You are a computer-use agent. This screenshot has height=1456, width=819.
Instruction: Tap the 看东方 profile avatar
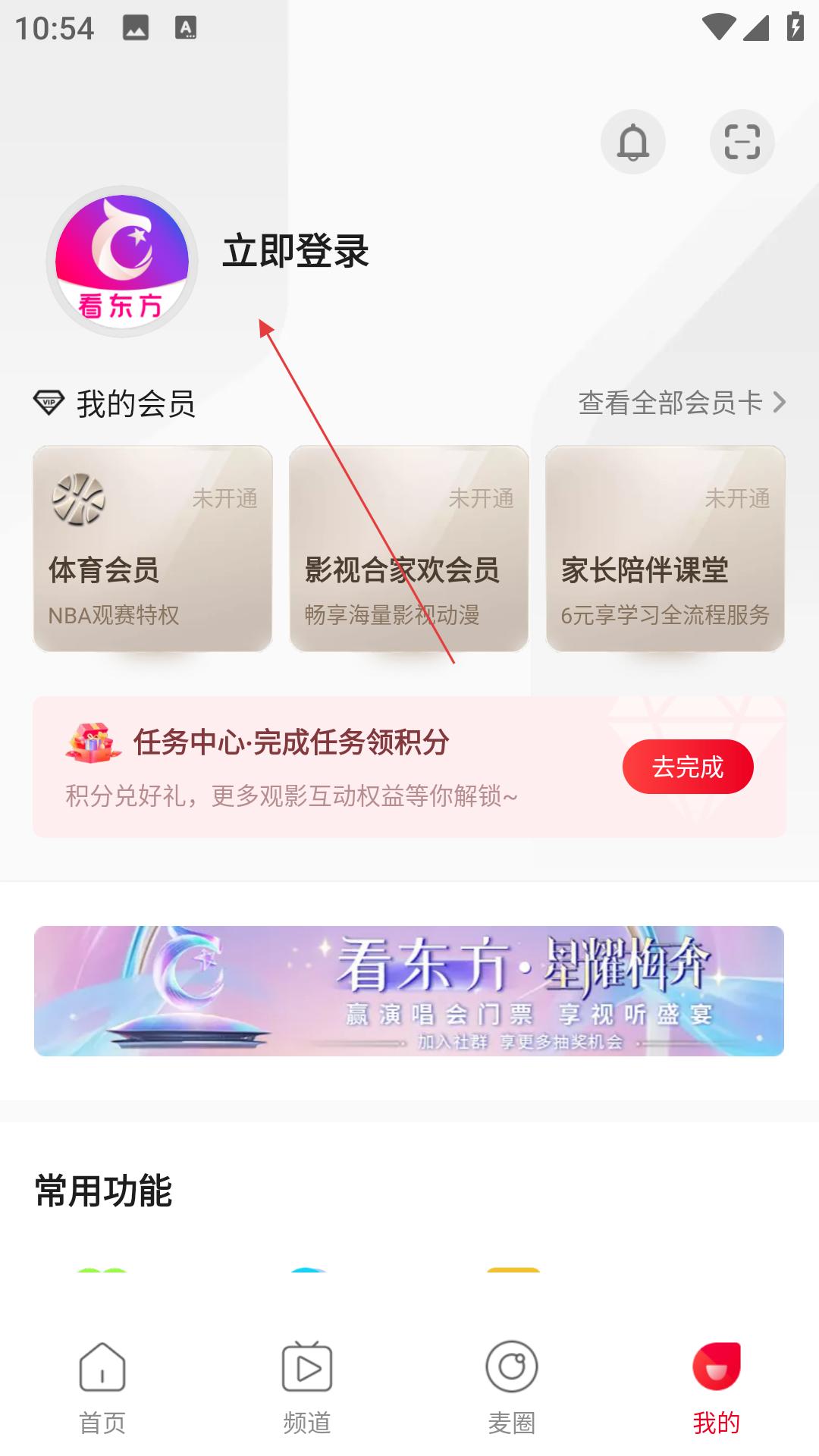point(122,262)
